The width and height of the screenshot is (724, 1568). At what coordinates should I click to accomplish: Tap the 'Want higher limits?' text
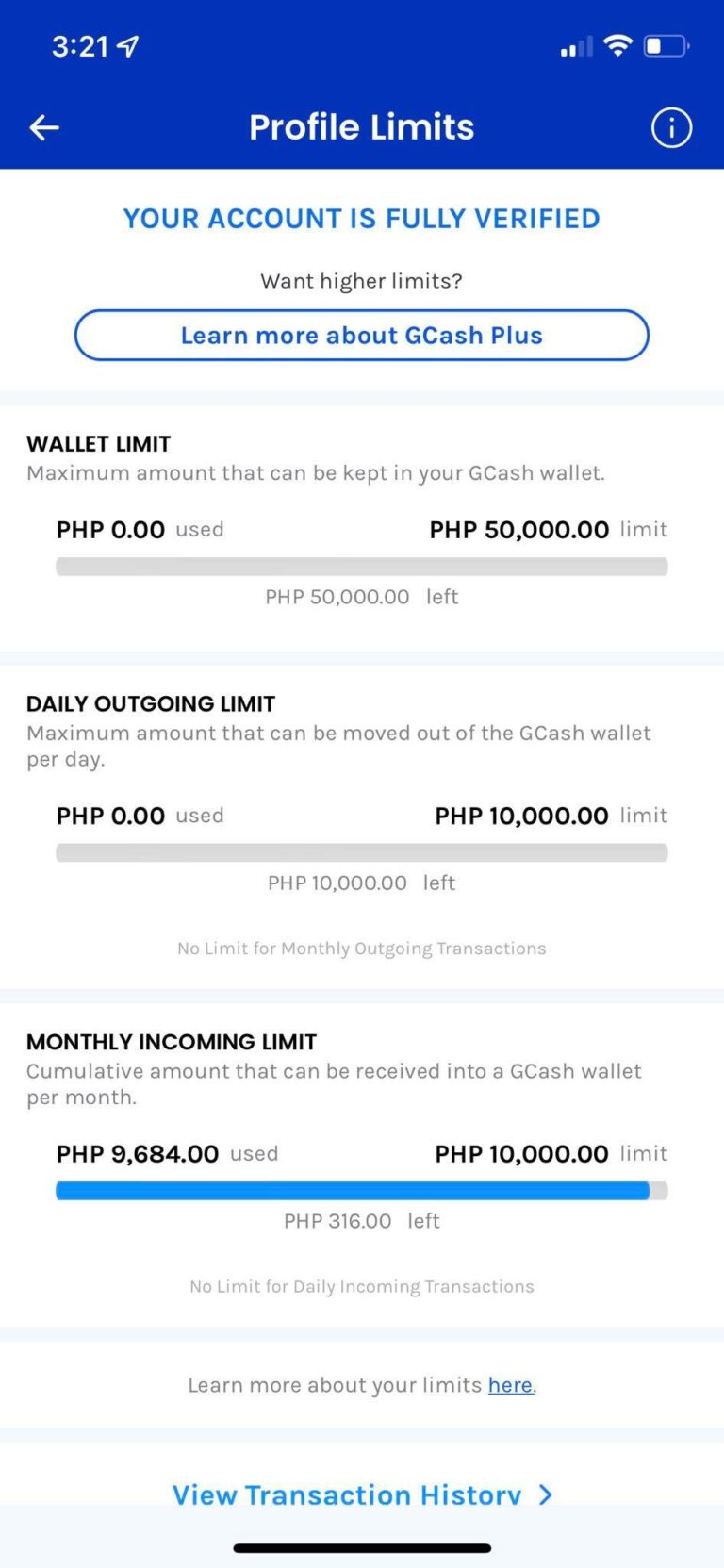click(x=361, y=280)
